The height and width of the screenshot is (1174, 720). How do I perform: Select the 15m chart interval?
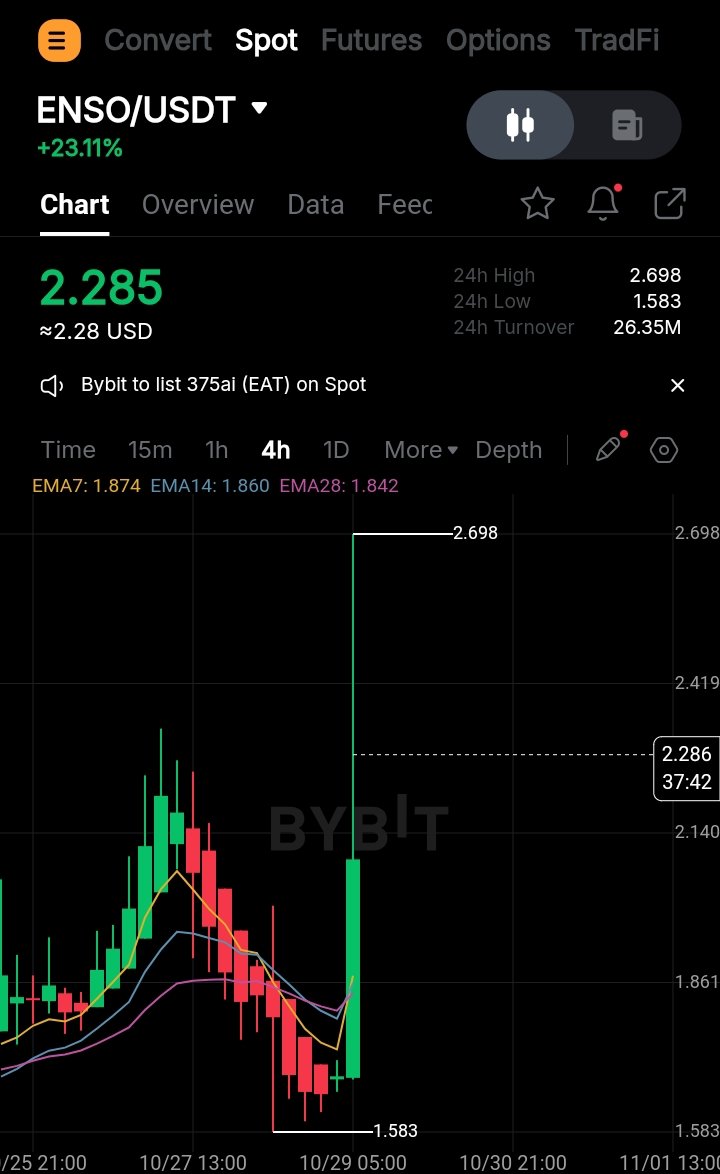[x=150, y=450]
